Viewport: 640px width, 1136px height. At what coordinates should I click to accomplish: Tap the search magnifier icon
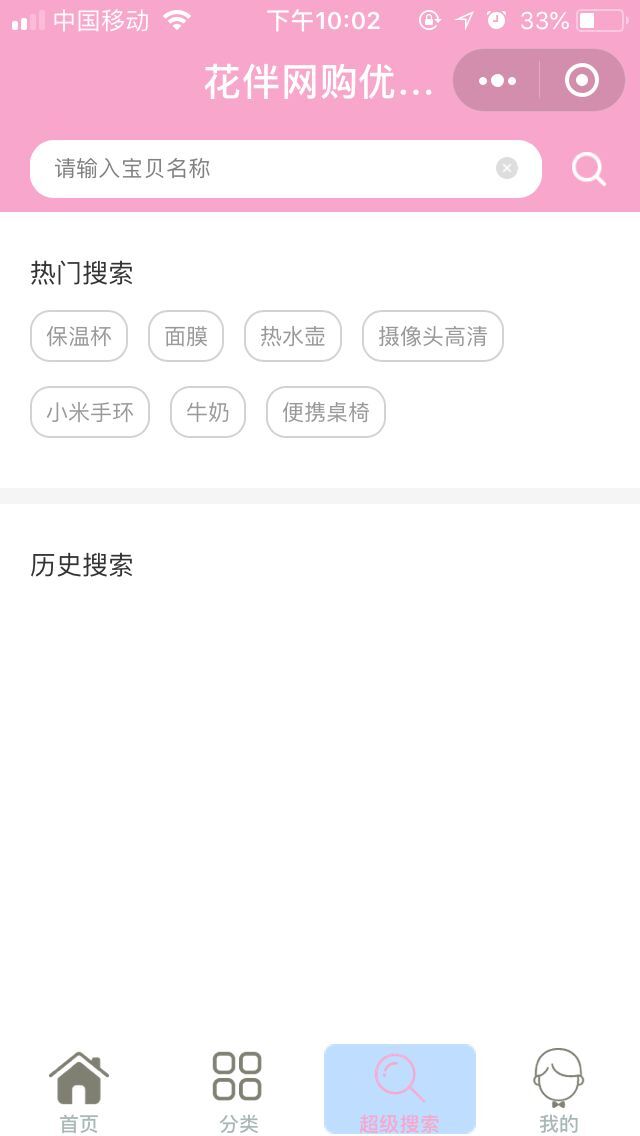(589, 170)
